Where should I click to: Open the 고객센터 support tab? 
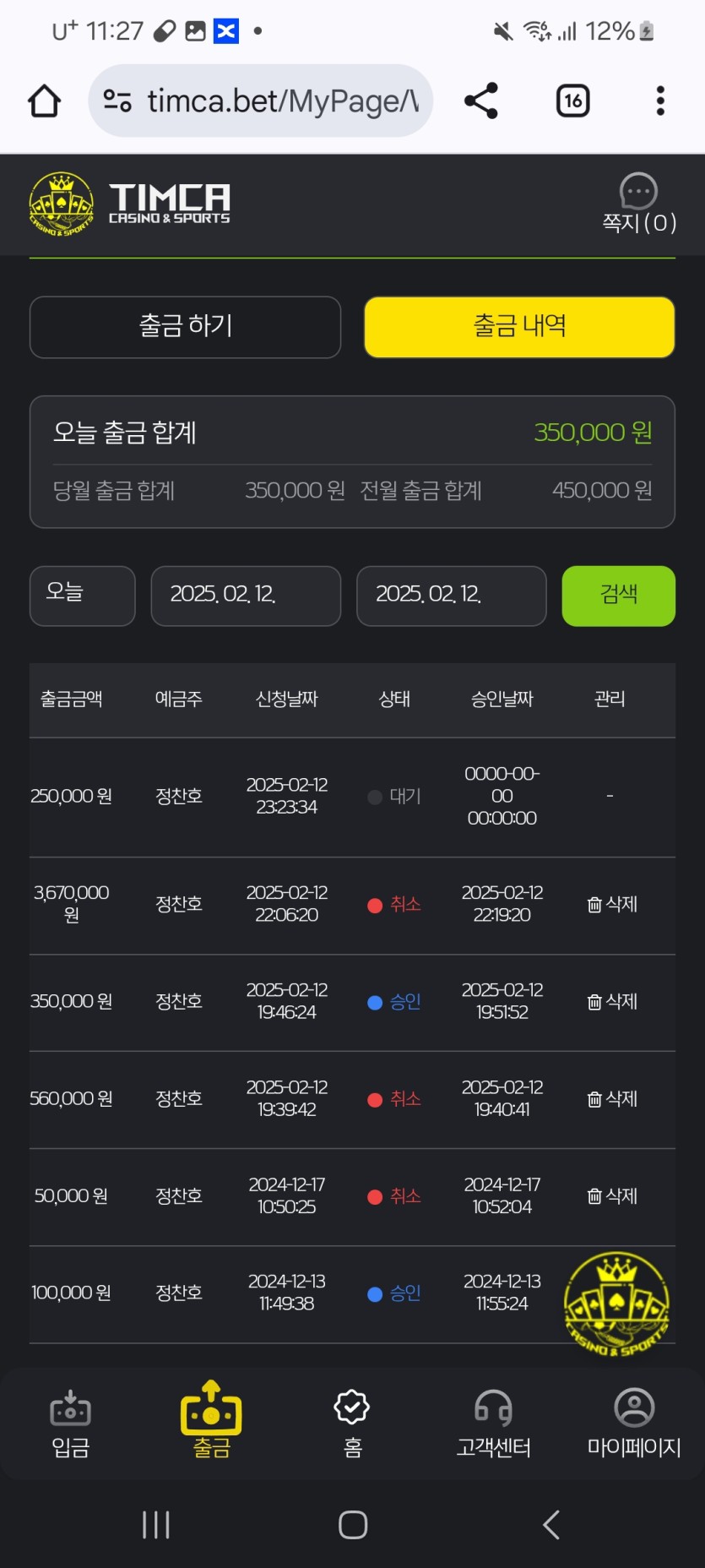(x=493, y=1424)
